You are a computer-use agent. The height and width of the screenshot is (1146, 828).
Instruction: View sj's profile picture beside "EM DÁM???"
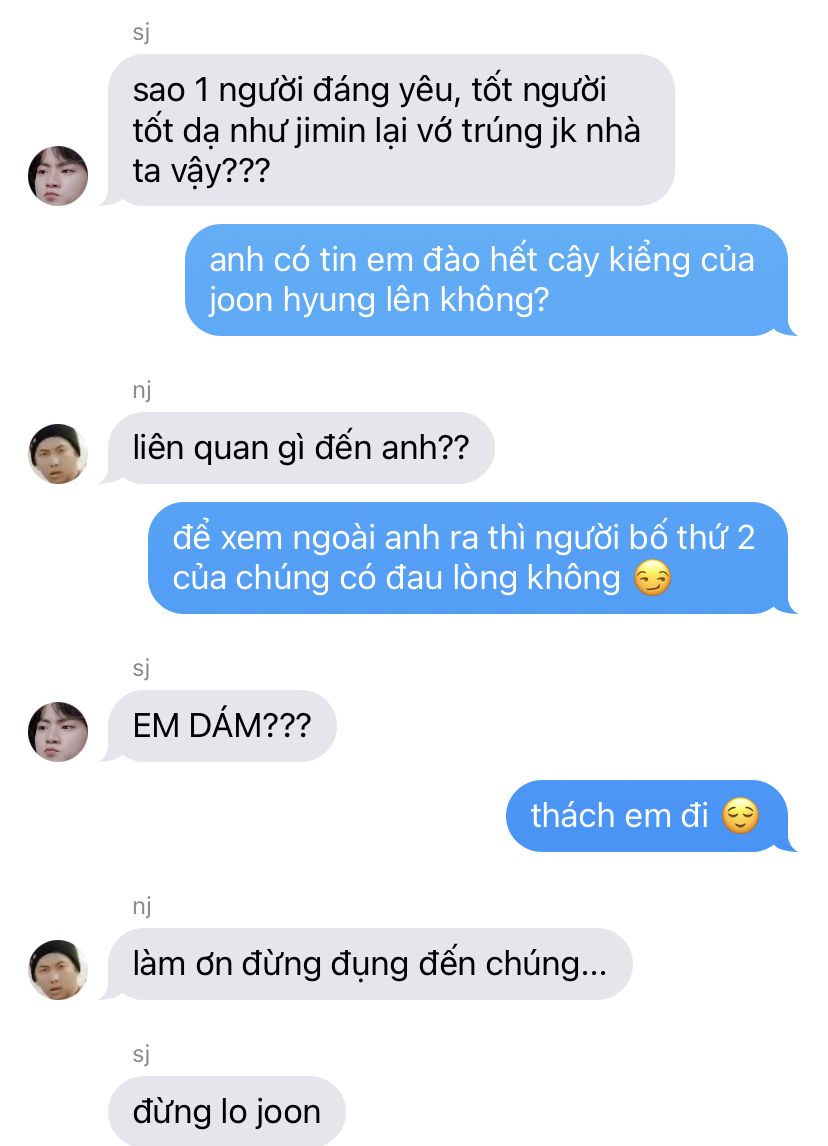point(58,732)
